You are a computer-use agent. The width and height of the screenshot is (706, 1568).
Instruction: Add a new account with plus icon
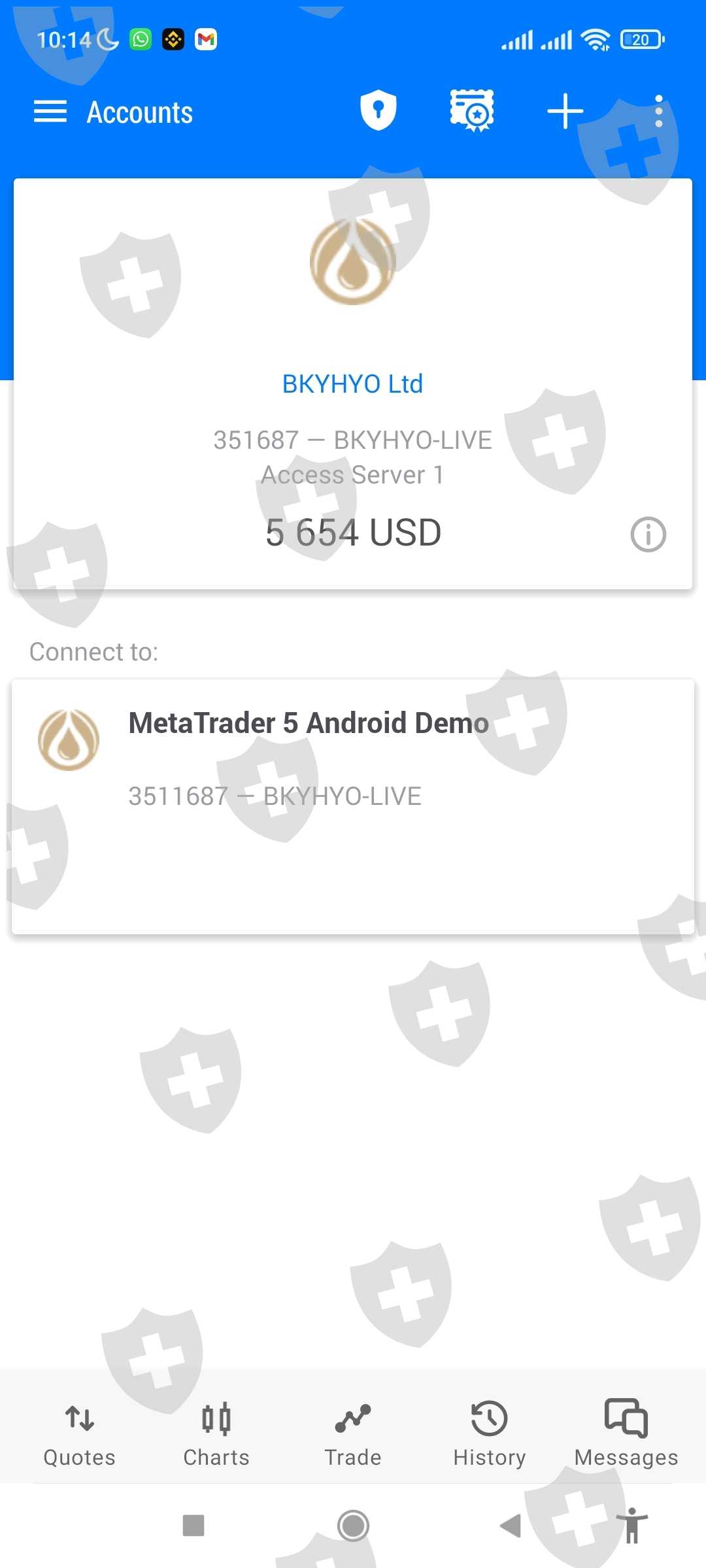565,111
